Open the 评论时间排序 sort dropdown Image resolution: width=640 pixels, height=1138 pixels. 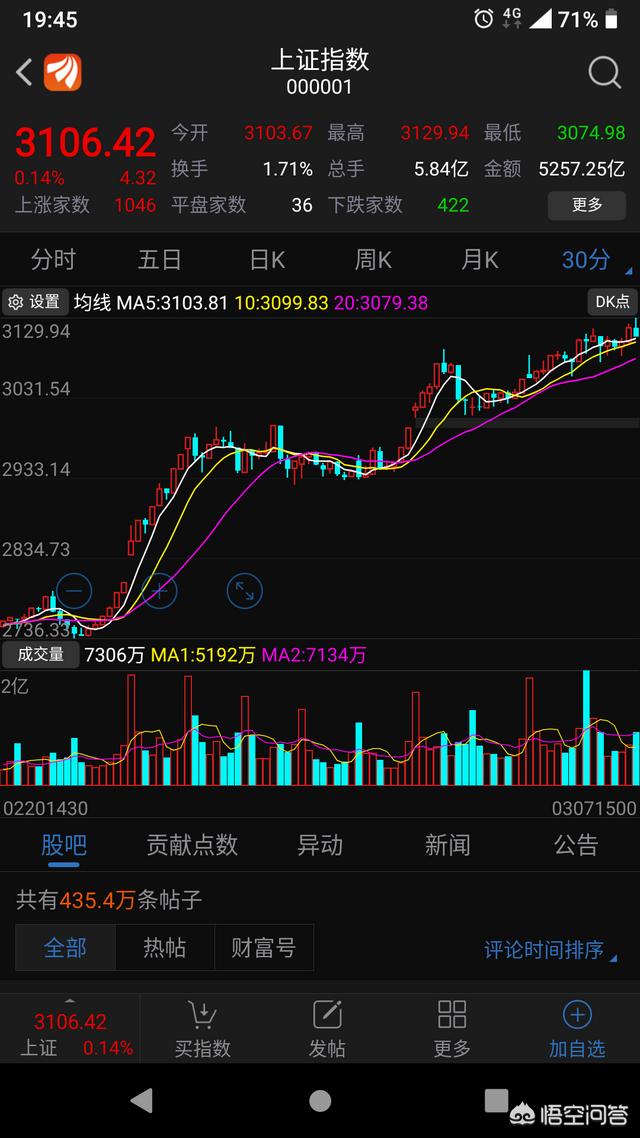pos(550,949)
